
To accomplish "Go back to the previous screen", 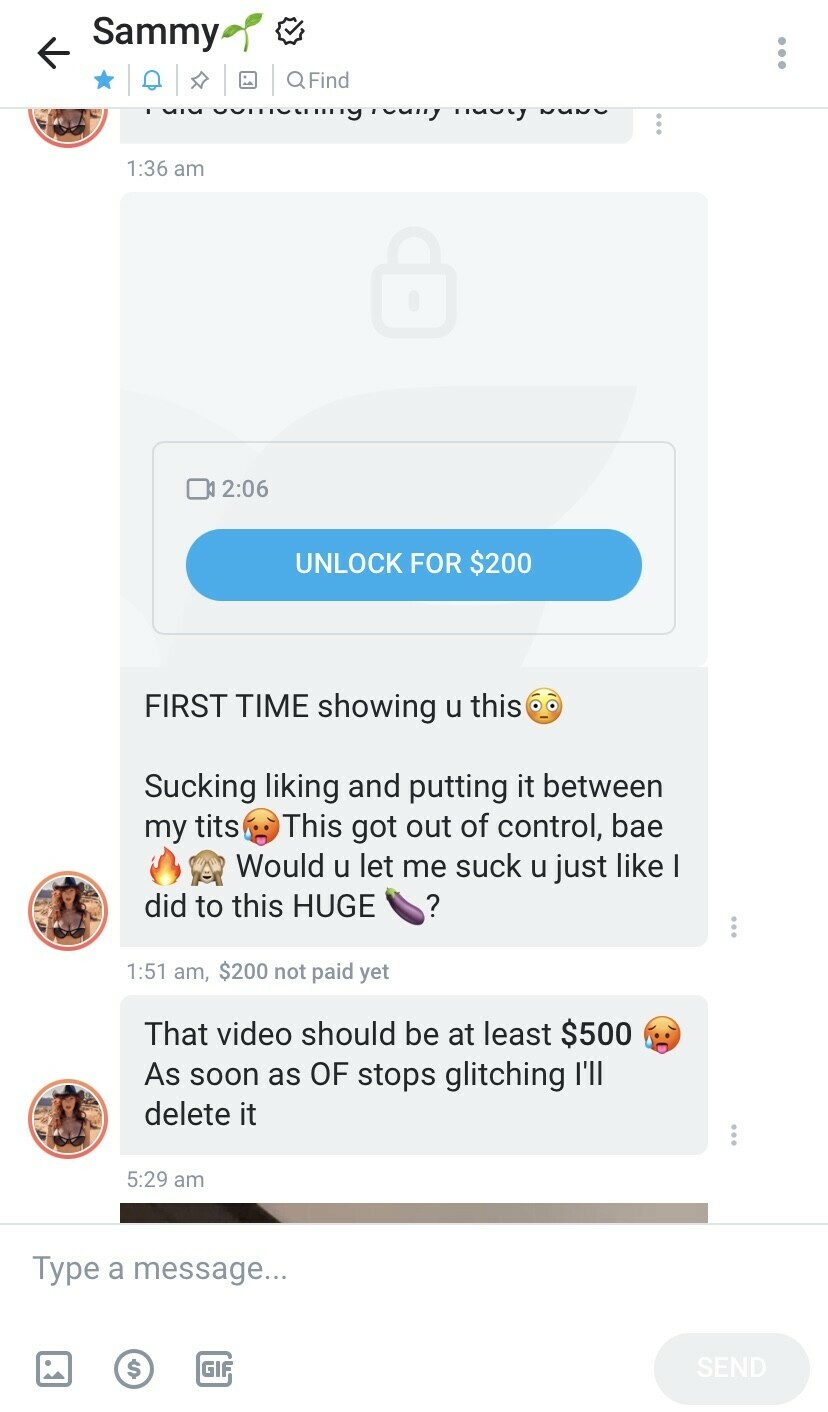I will [x=53, y=53].
